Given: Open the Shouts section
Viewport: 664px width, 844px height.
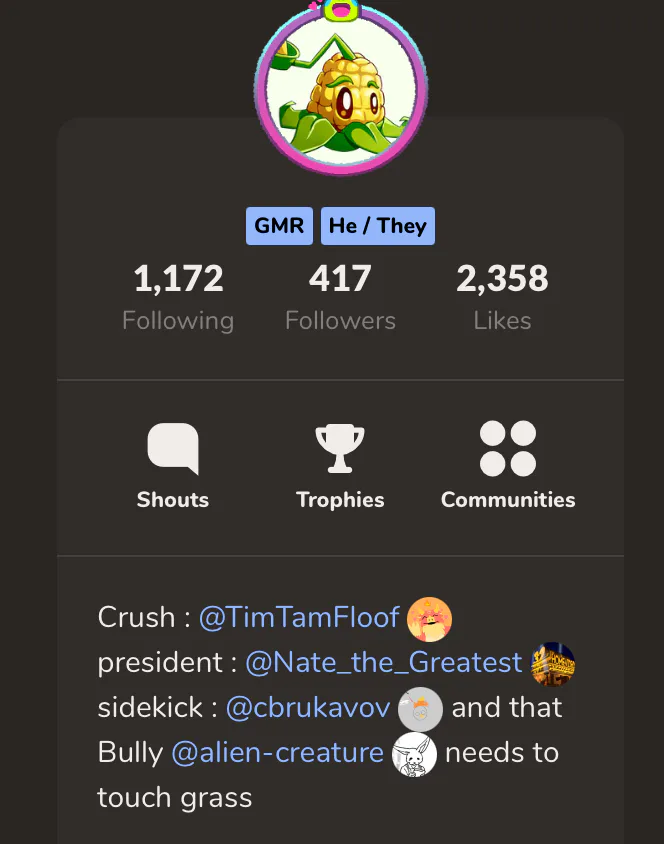Looking at the screenshot, I should coord(173,466).
